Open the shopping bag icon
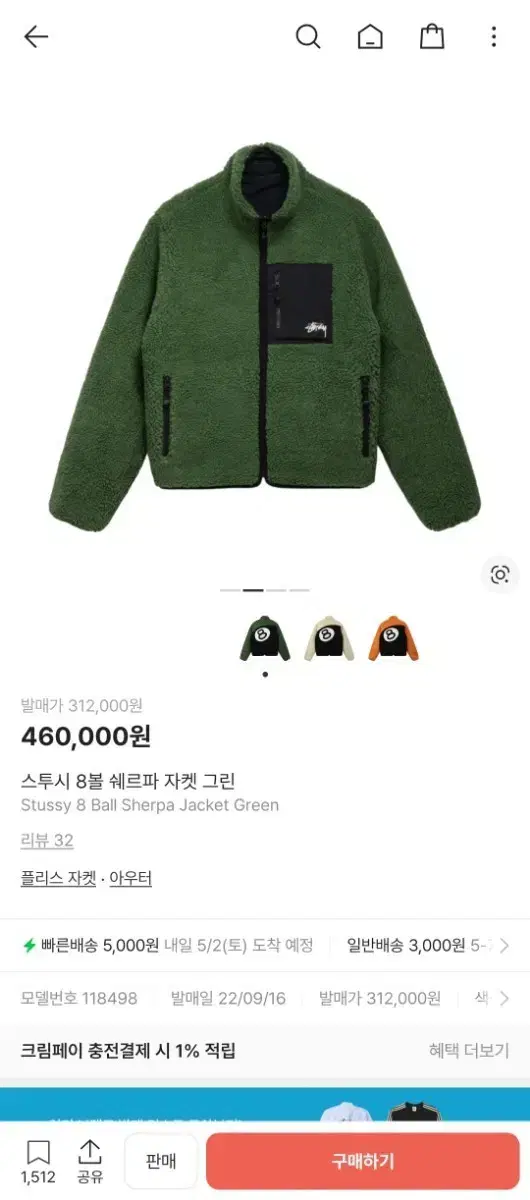Screen dimensions: 530x1200 432,38
